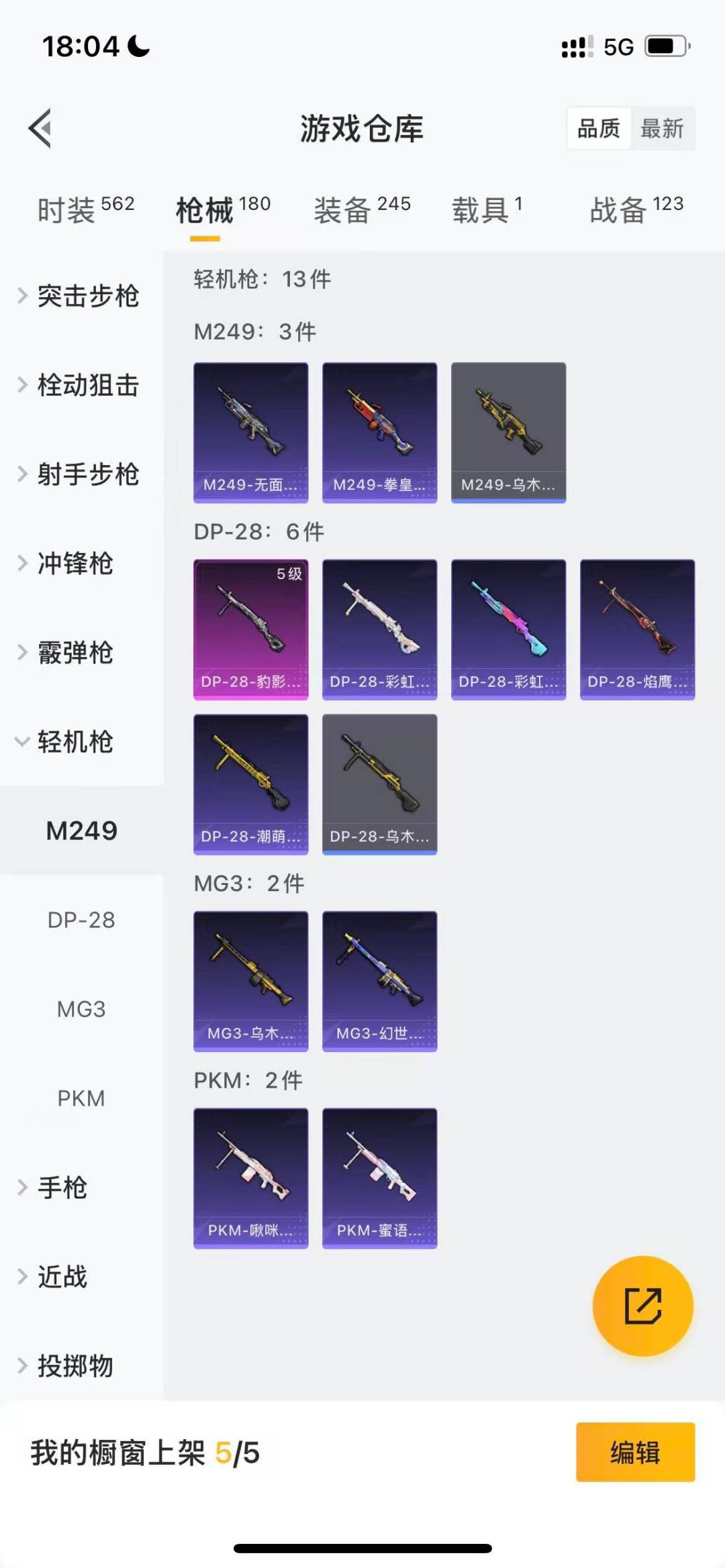Sort the warehouse by 最新

661,128
